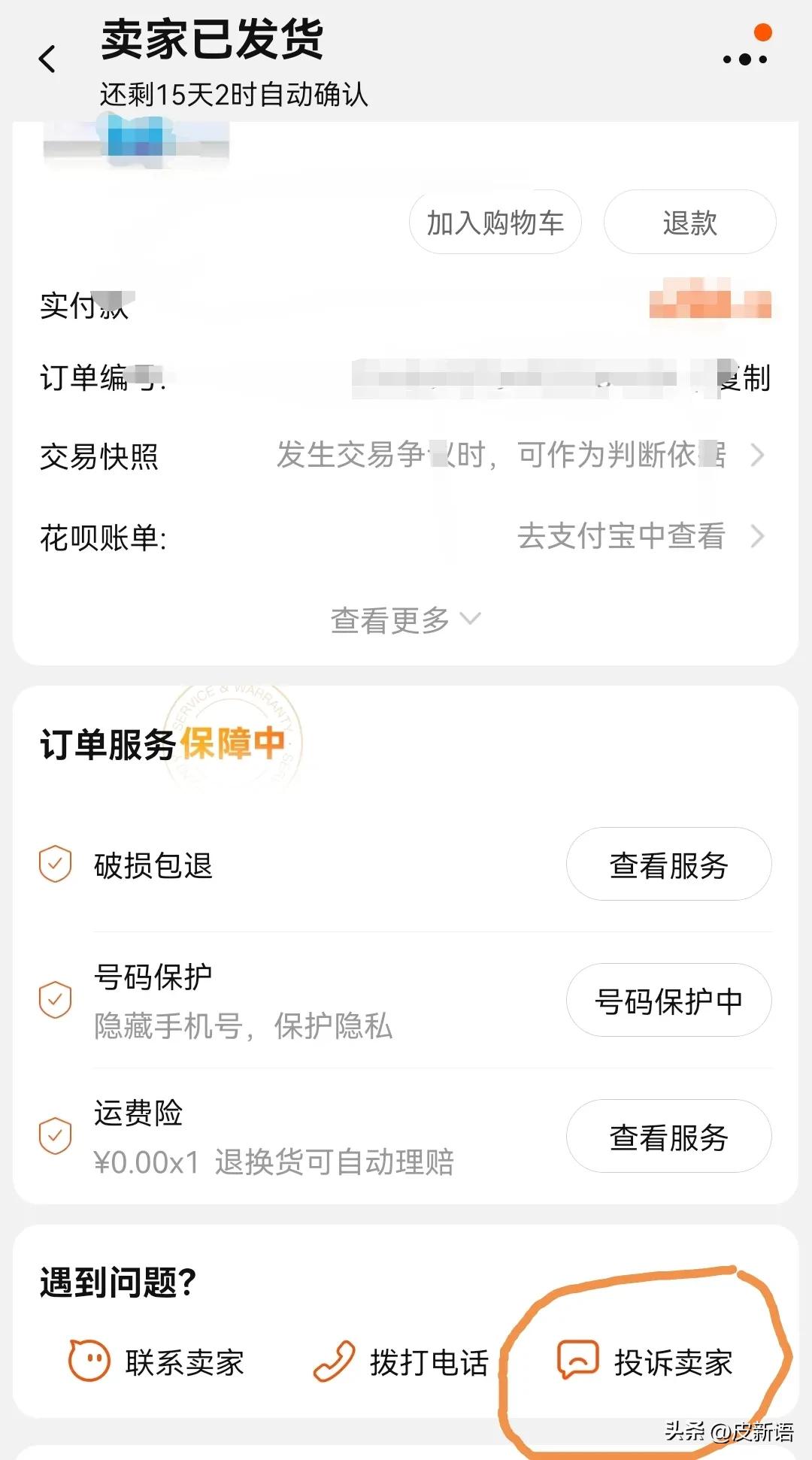The image size is (812, 1460).
Task: Open 去支付宝中查看 for Huabei bill
Action: click(620, 536)
